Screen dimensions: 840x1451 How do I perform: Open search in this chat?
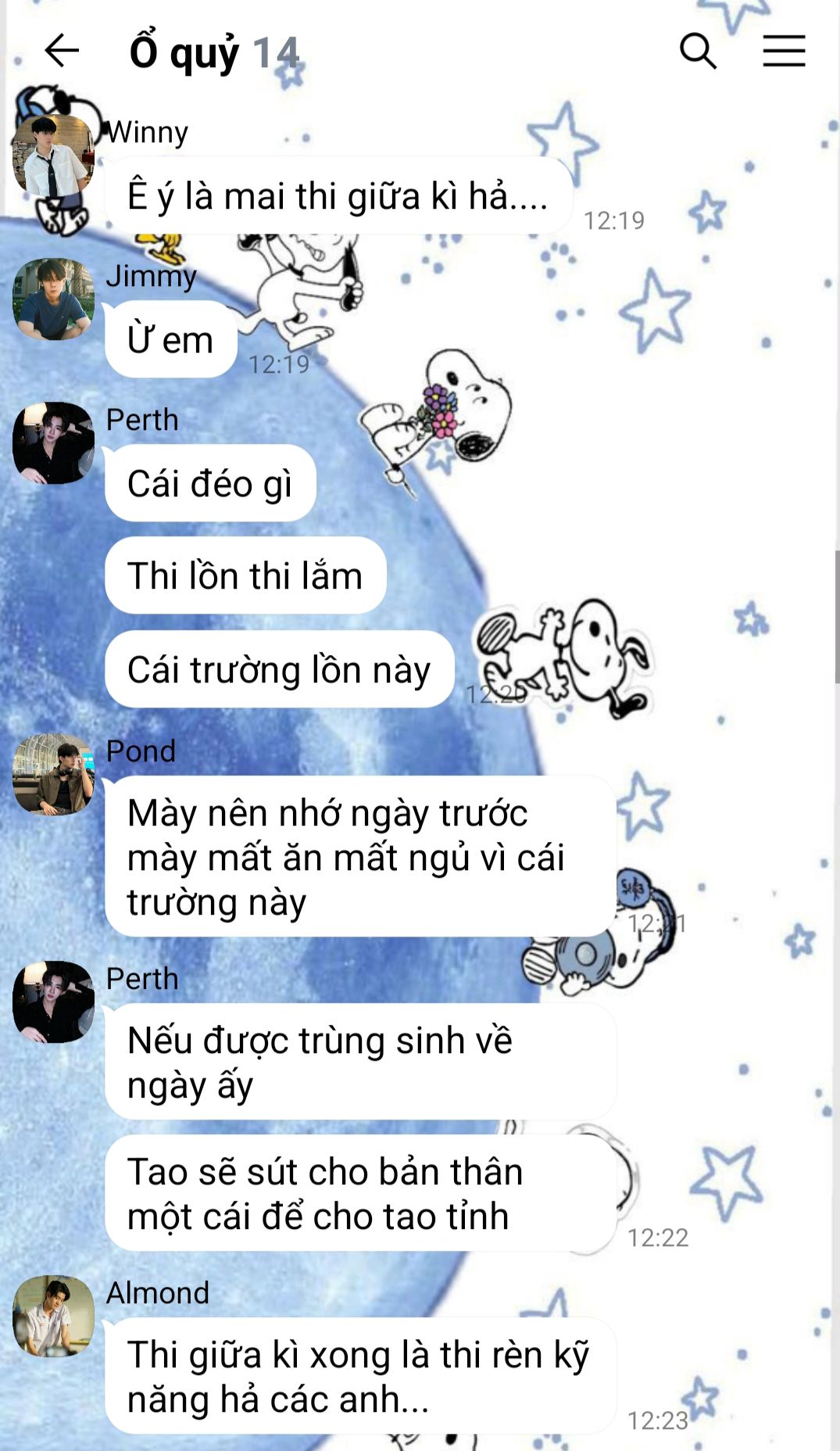tap(697, 51)
